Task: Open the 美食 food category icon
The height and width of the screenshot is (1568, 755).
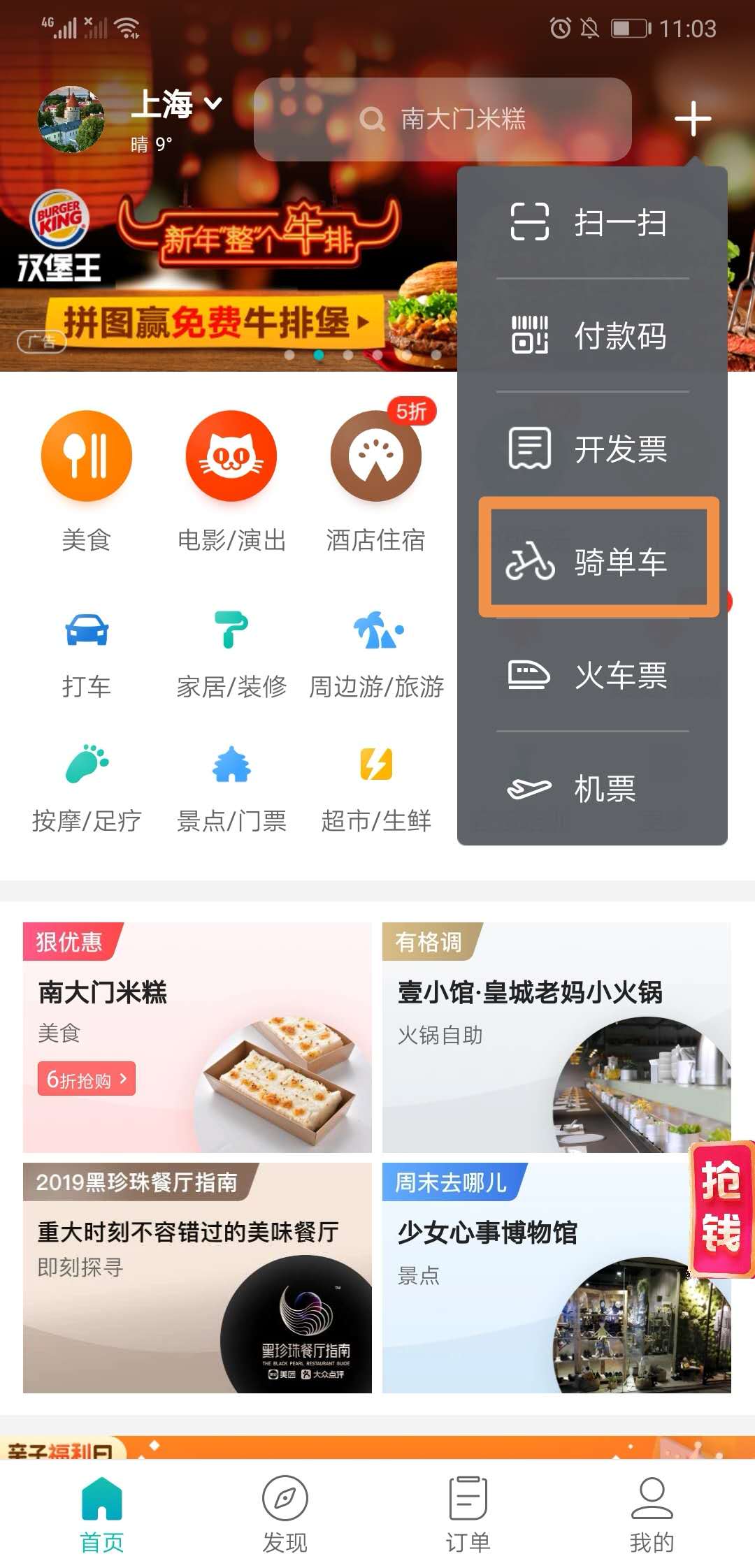Action: pyautogui.click(x=87, y=455)
